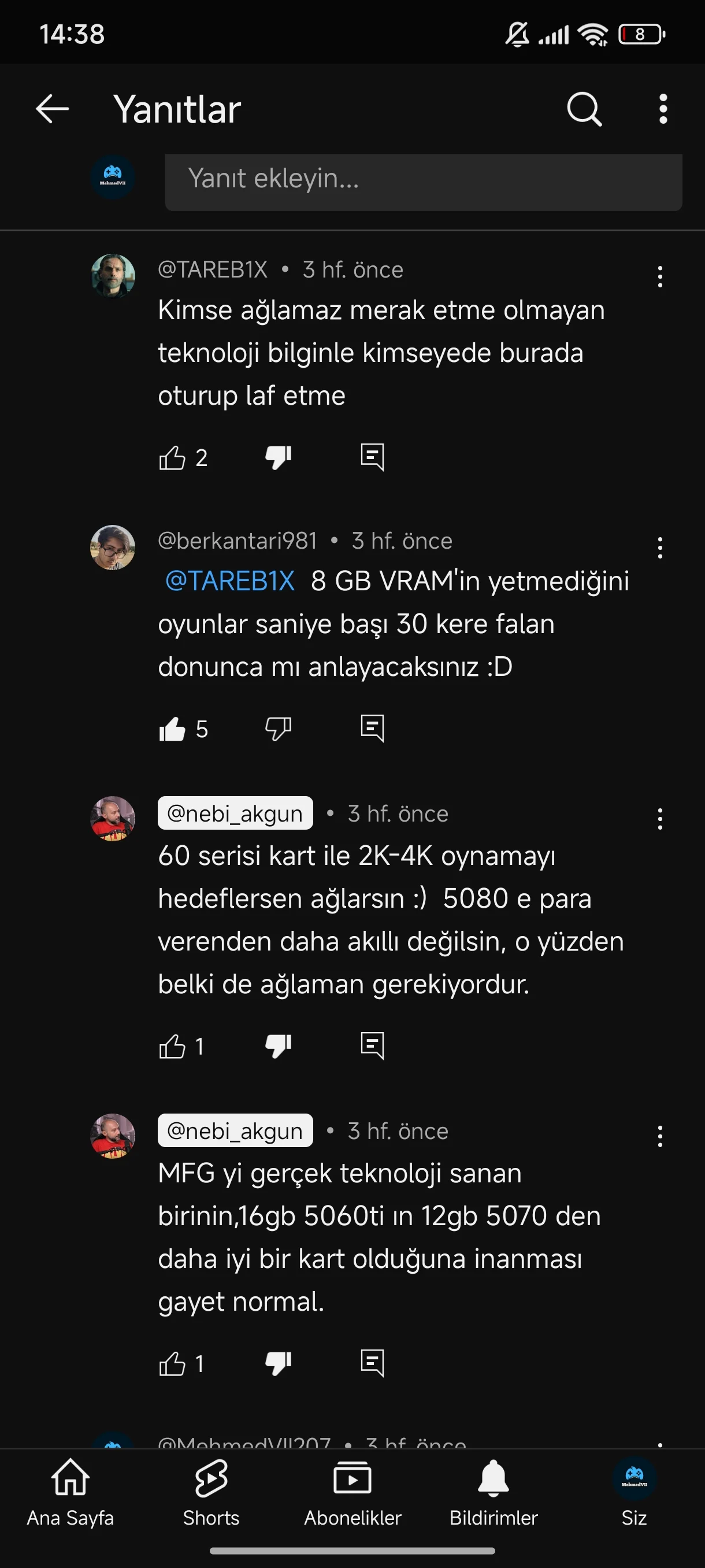Open options for @nebi_akgun's MFG comment
The height and width of the screenshot is (1568, 705).
coord(659,1137)
